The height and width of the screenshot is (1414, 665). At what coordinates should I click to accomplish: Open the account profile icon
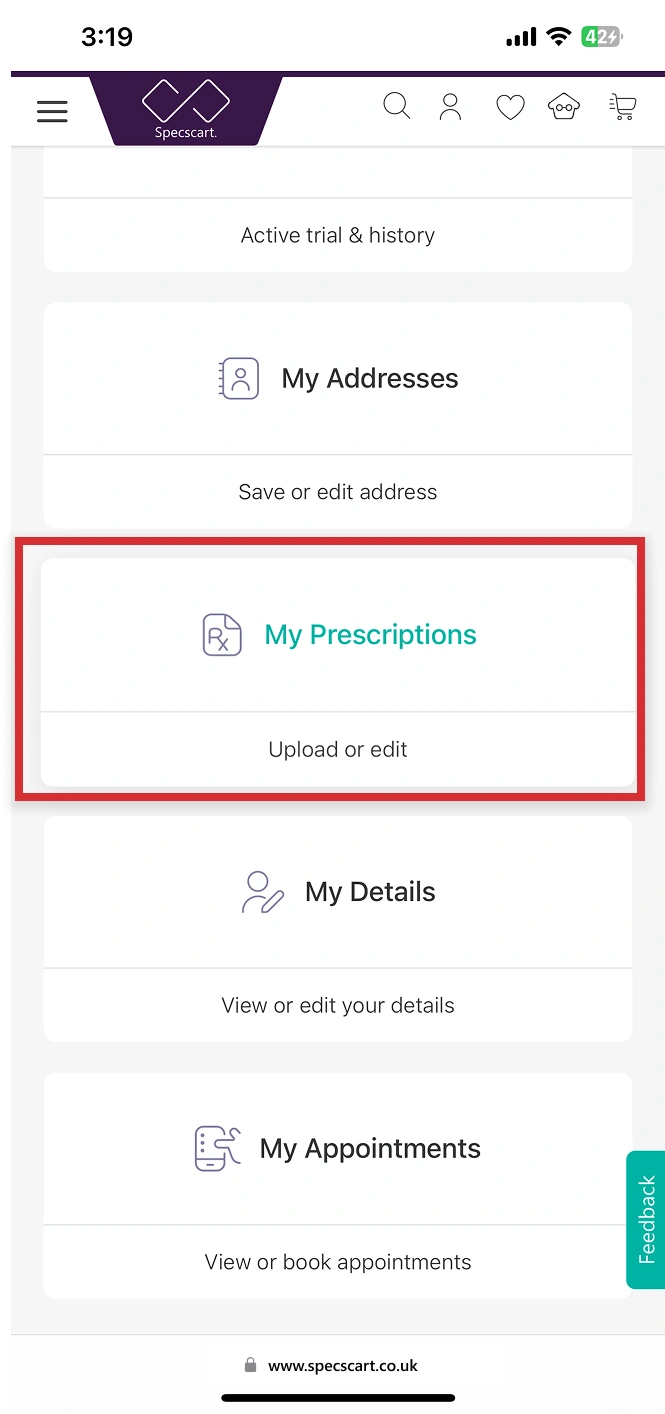451,107
